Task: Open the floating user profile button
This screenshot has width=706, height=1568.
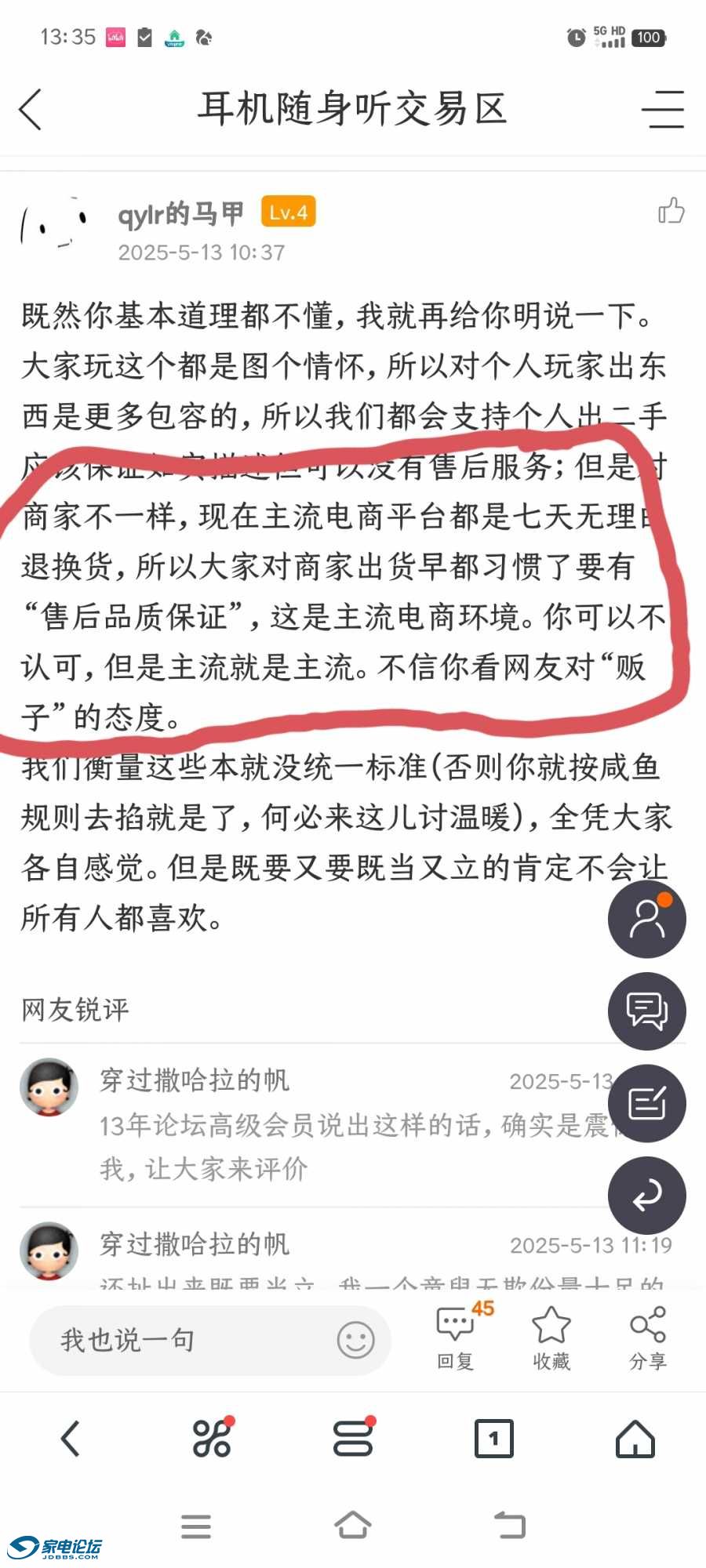Action: [647, 919]
